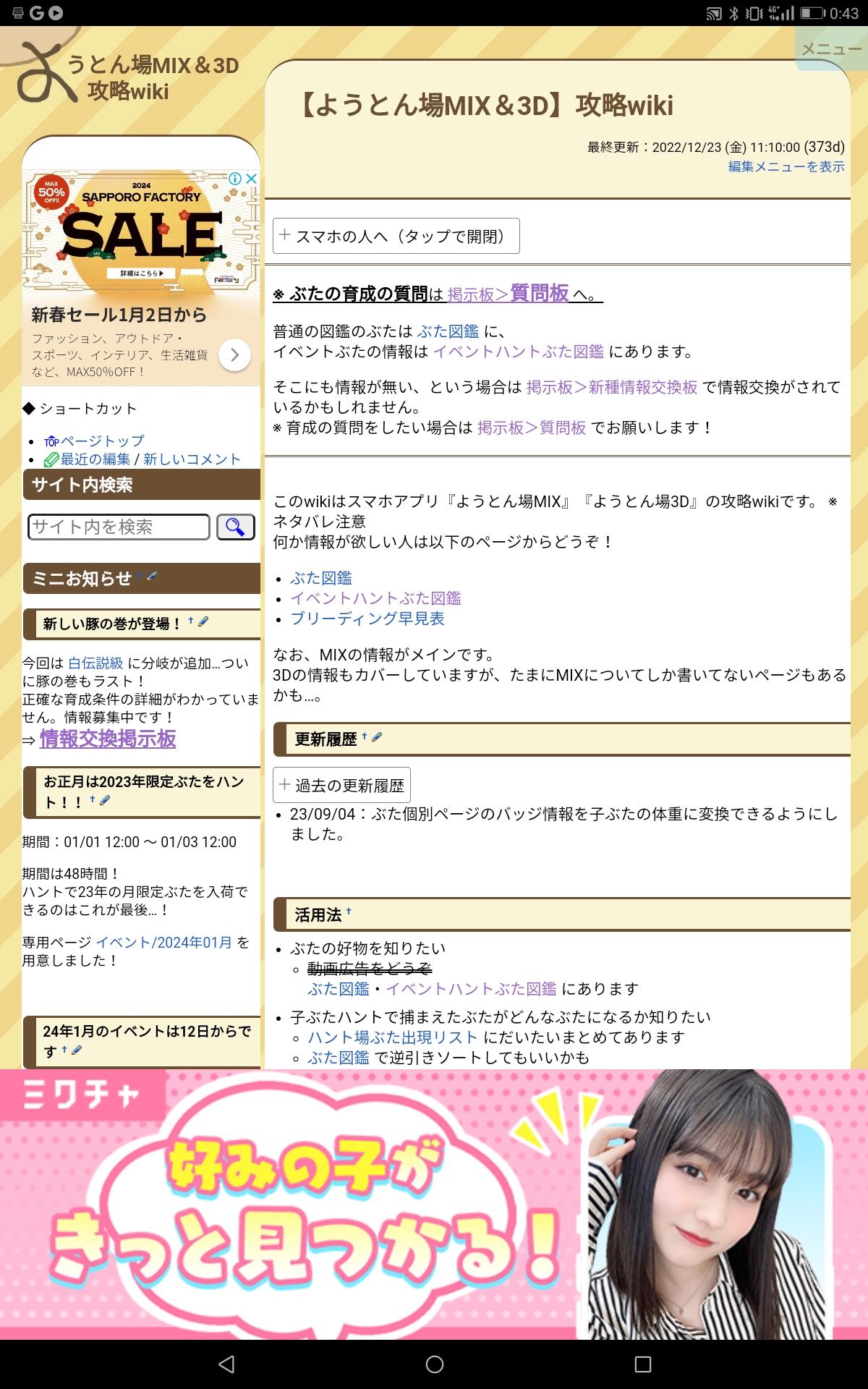This screenshot has width=868, height=1389.
Task: Open 最近の編集 link
Action: tap(95, 459)
